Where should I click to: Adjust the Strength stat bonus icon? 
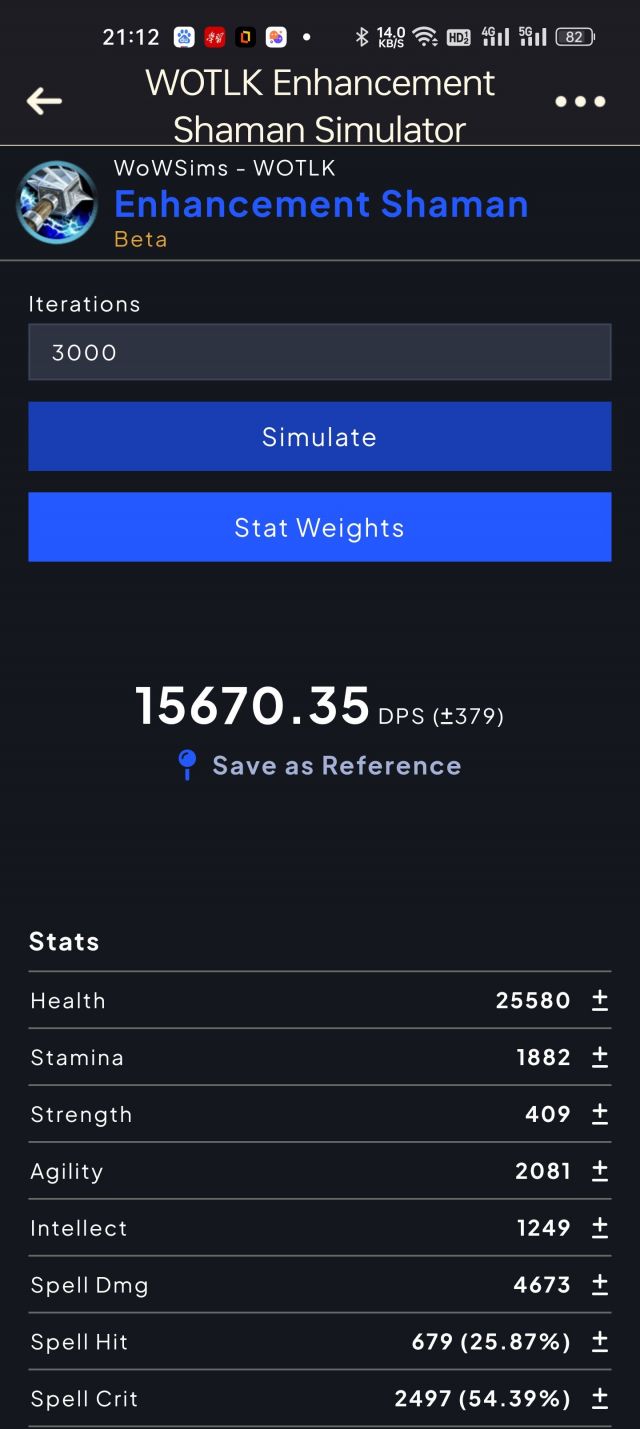click(600, 1114)
